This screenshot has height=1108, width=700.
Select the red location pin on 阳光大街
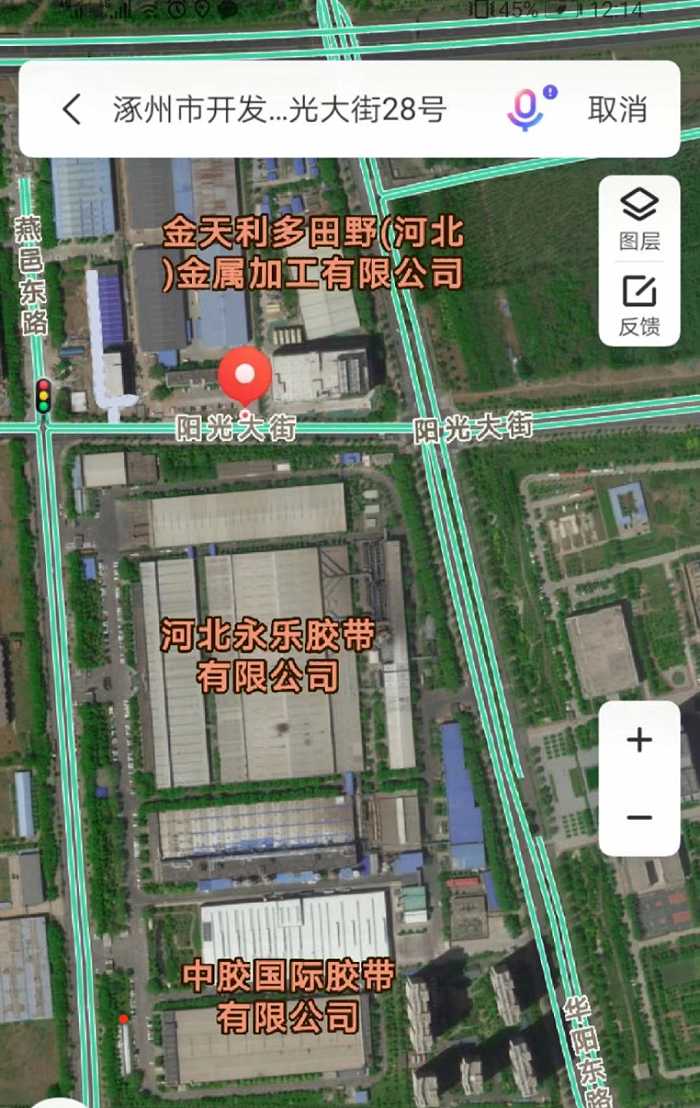(x=245, y=377)
